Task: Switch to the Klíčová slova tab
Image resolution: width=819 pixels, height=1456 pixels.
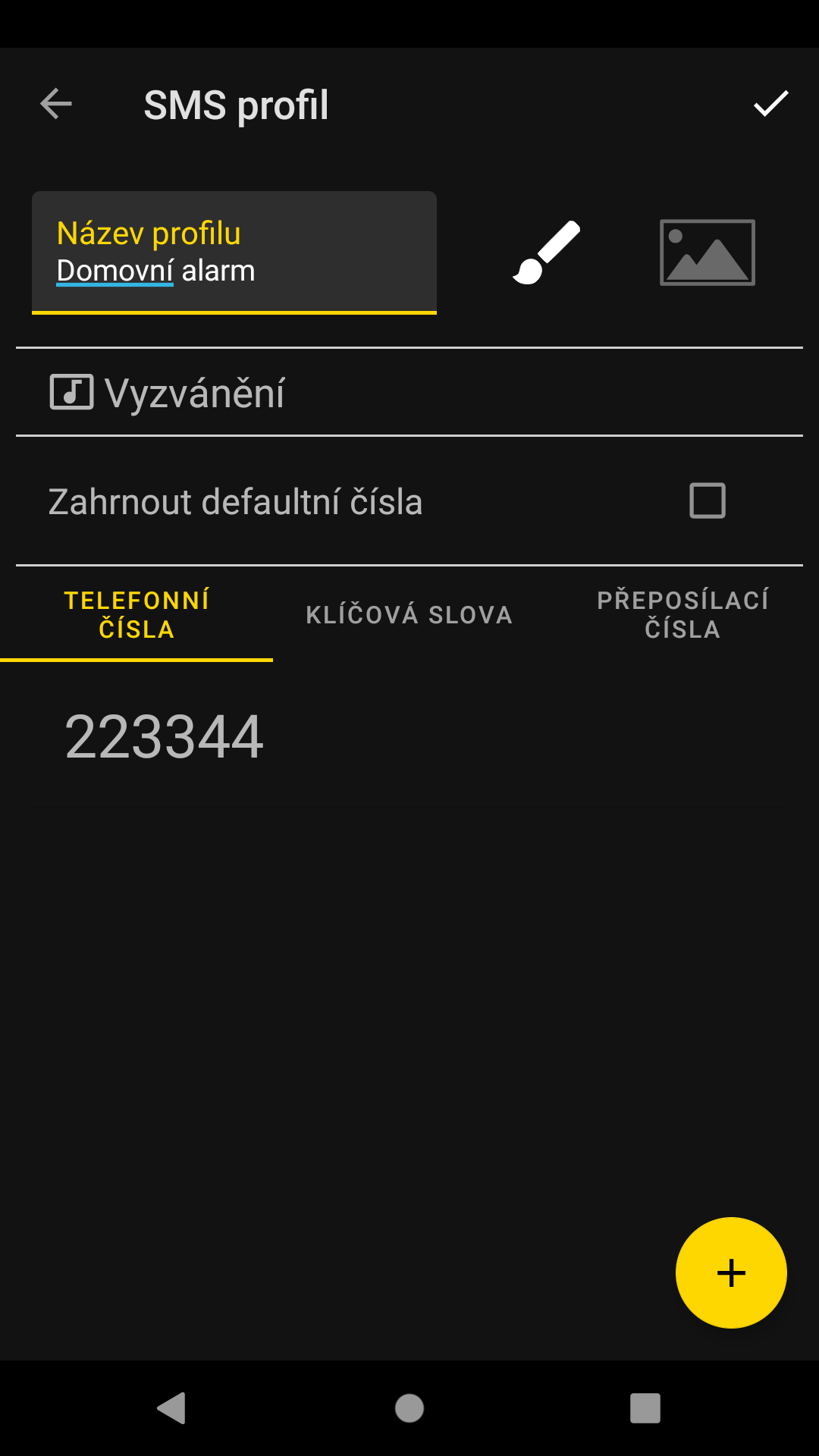Action: pyautogui.click(x=409, y=615)
